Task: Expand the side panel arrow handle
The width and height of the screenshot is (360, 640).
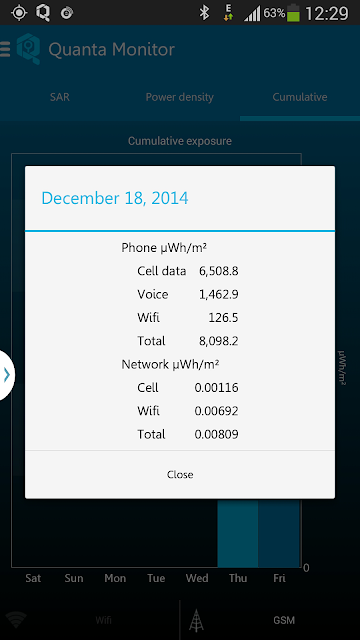Action: pos(7,375)
